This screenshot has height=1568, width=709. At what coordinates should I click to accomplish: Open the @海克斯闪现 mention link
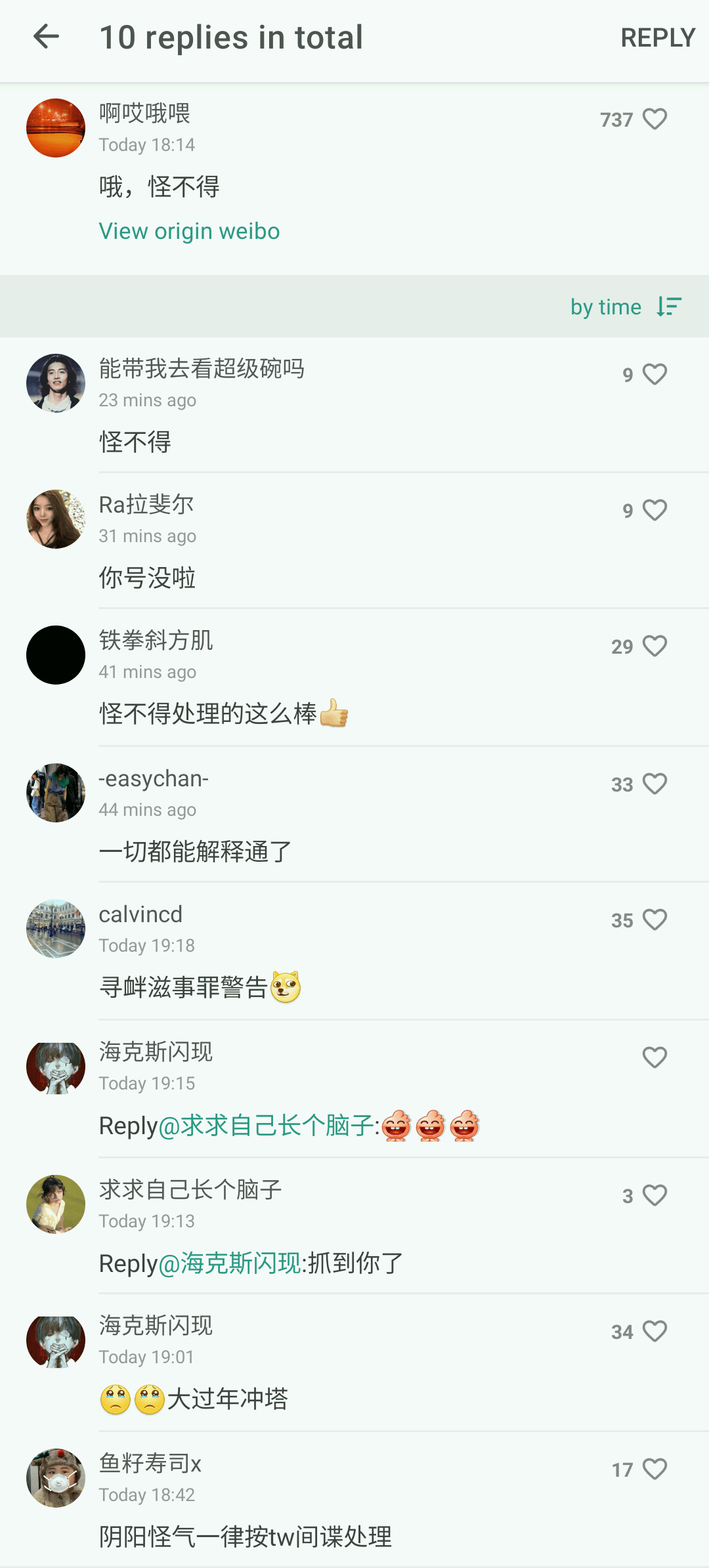(x=231, y=1263)
